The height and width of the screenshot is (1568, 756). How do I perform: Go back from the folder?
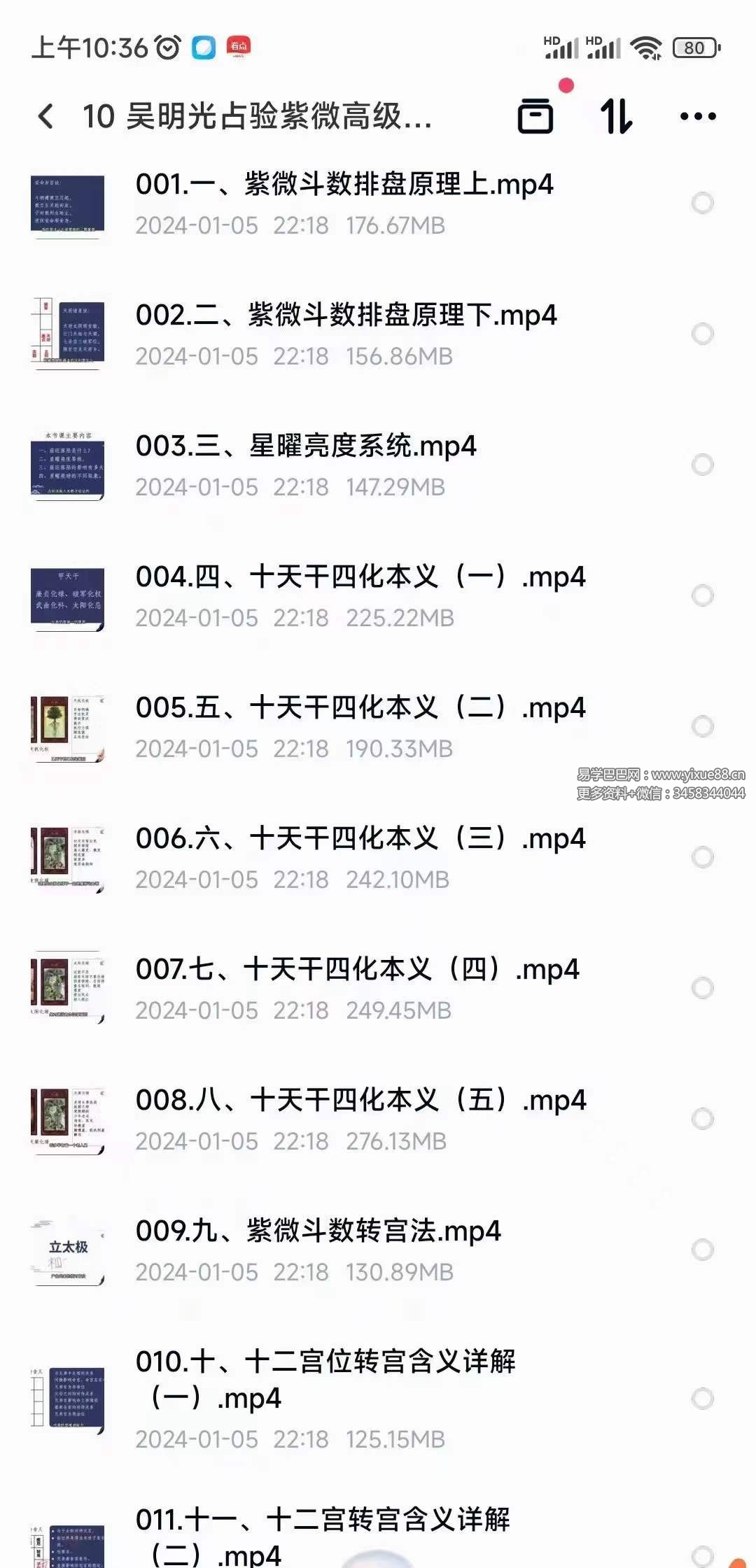[46, 116]
